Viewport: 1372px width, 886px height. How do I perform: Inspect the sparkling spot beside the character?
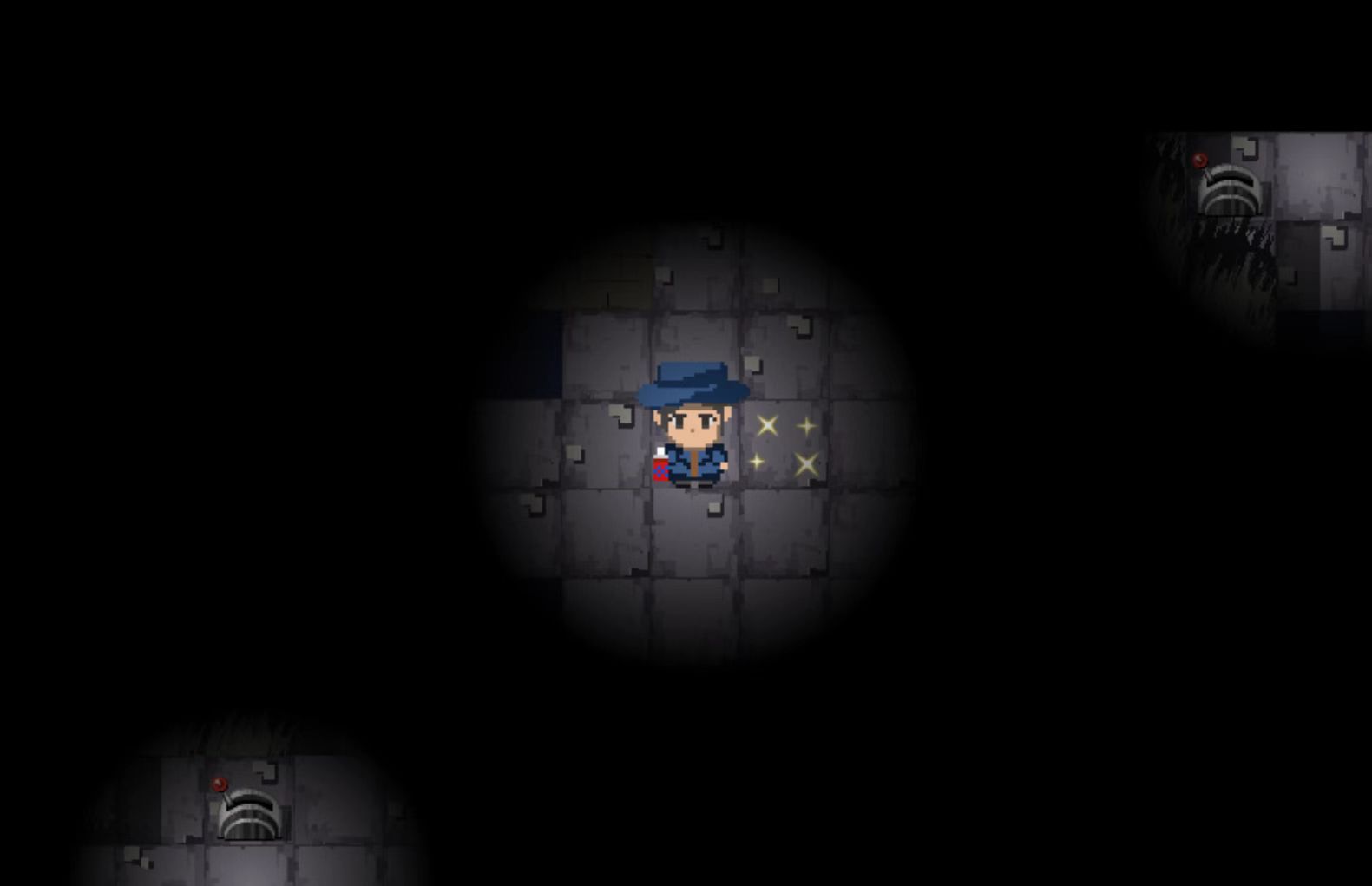[x=786, y=444]
